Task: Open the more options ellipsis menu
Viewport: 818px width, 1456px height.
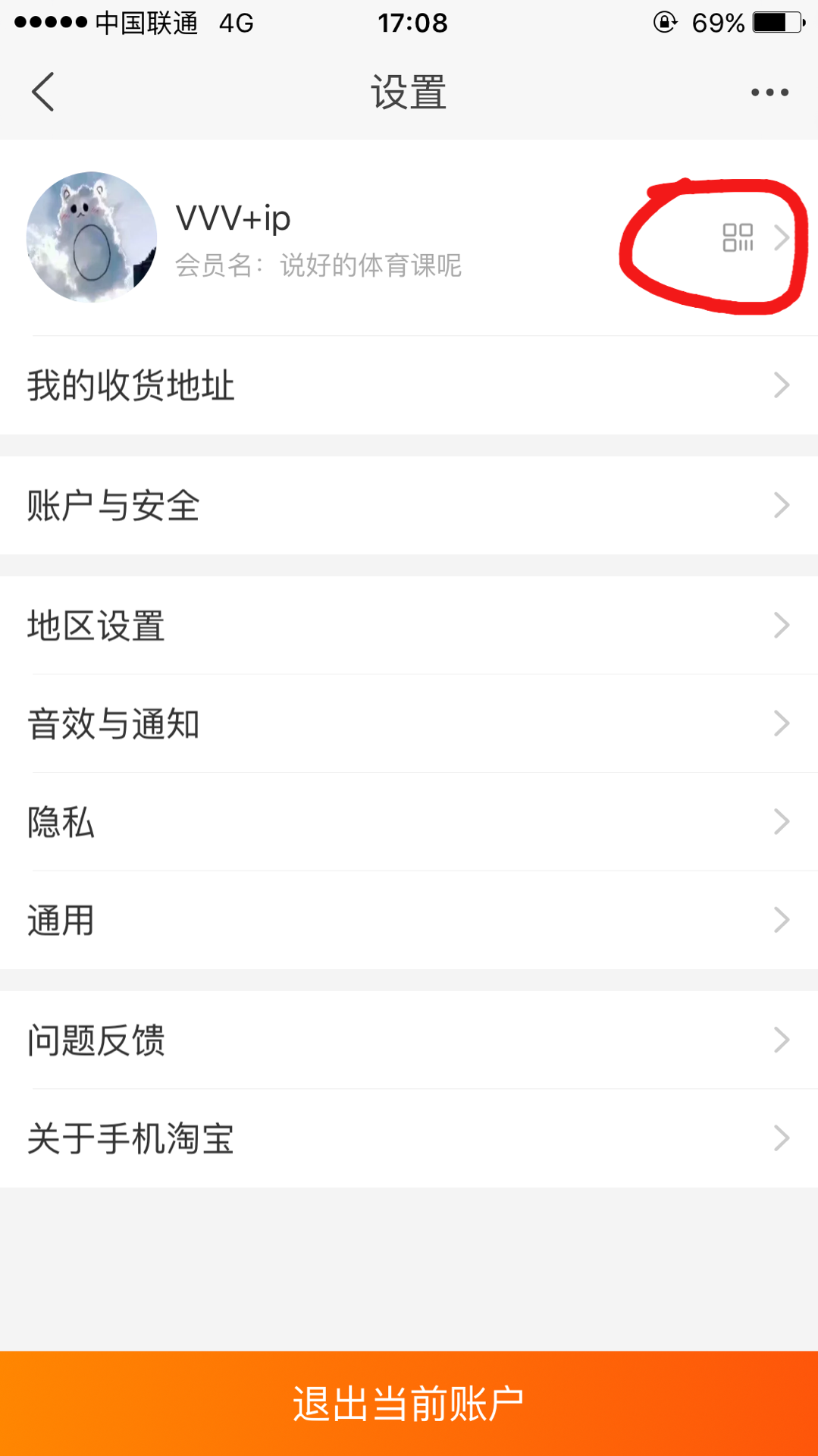Action: [769, 91]
